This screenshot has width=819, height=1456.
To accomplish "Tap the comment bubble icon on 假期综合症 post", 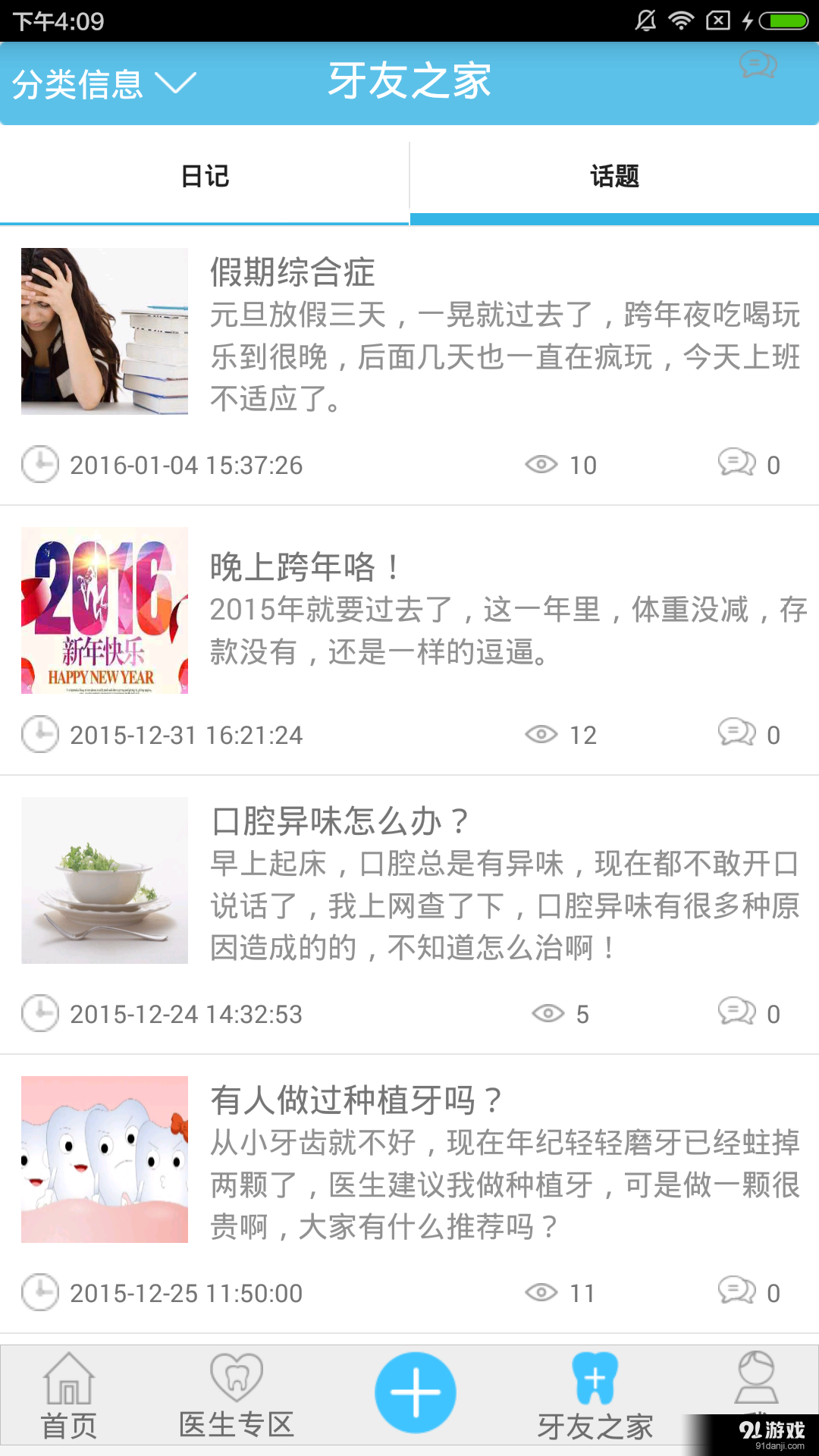I will pos(736,465).
